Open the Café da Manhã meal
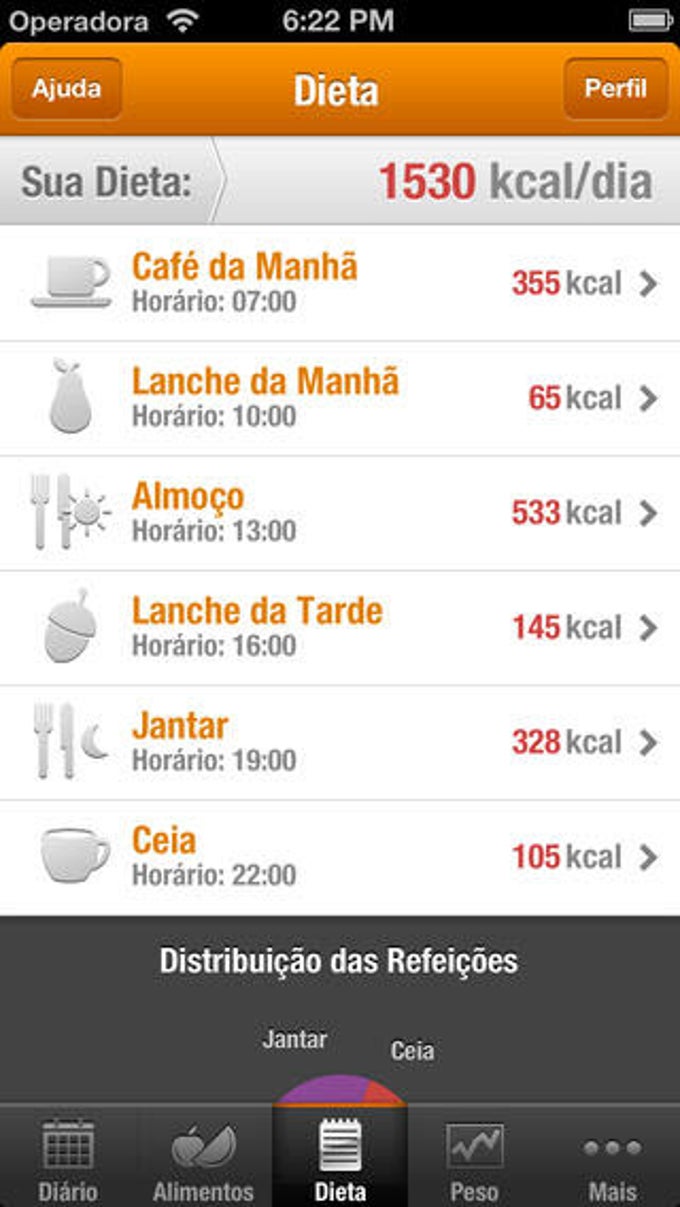The height and width of the screenshot is (1207, 680). [x=340, y=283]
